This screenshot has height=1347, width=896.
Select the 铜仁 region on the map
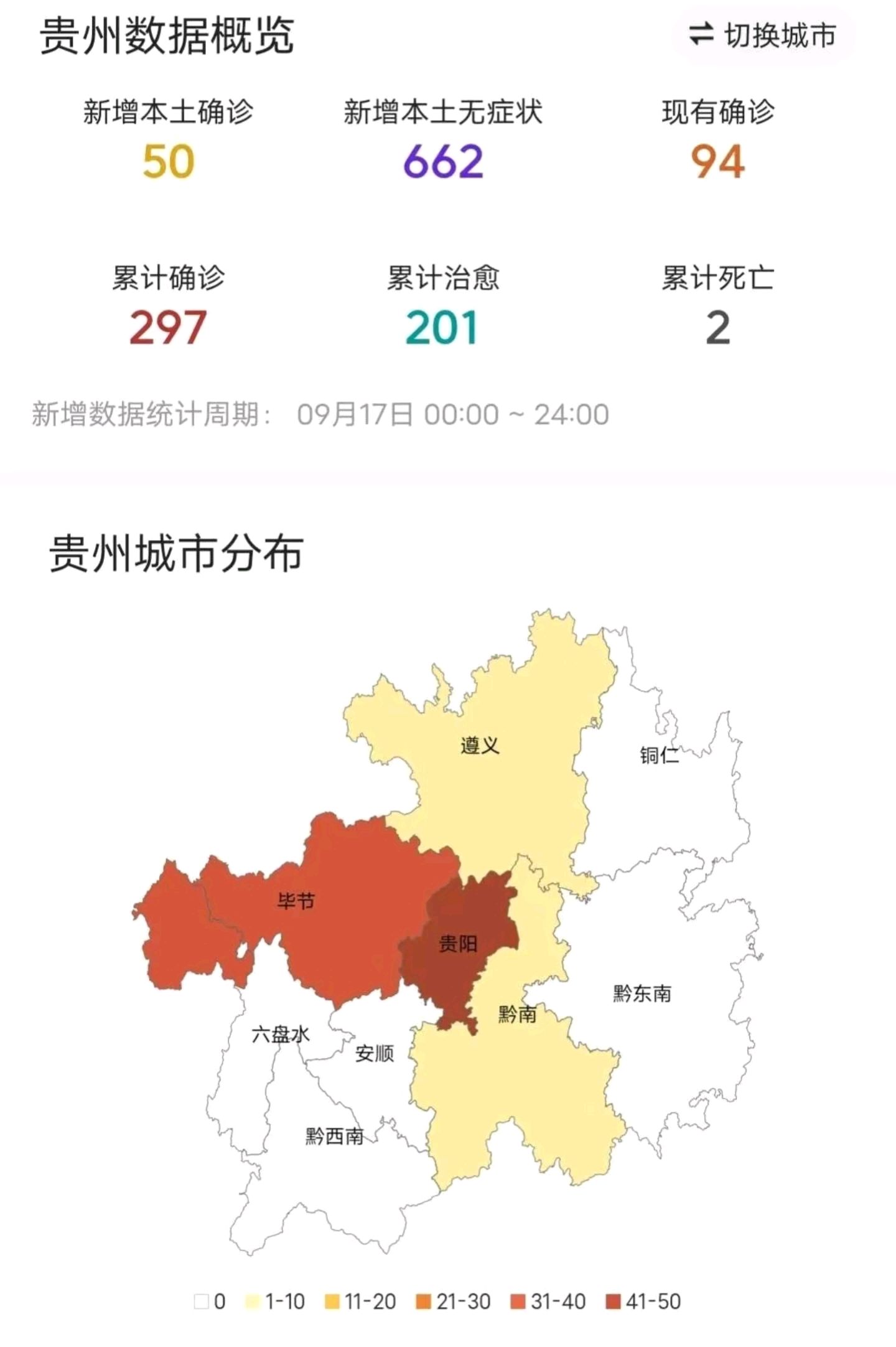point(660,756)
